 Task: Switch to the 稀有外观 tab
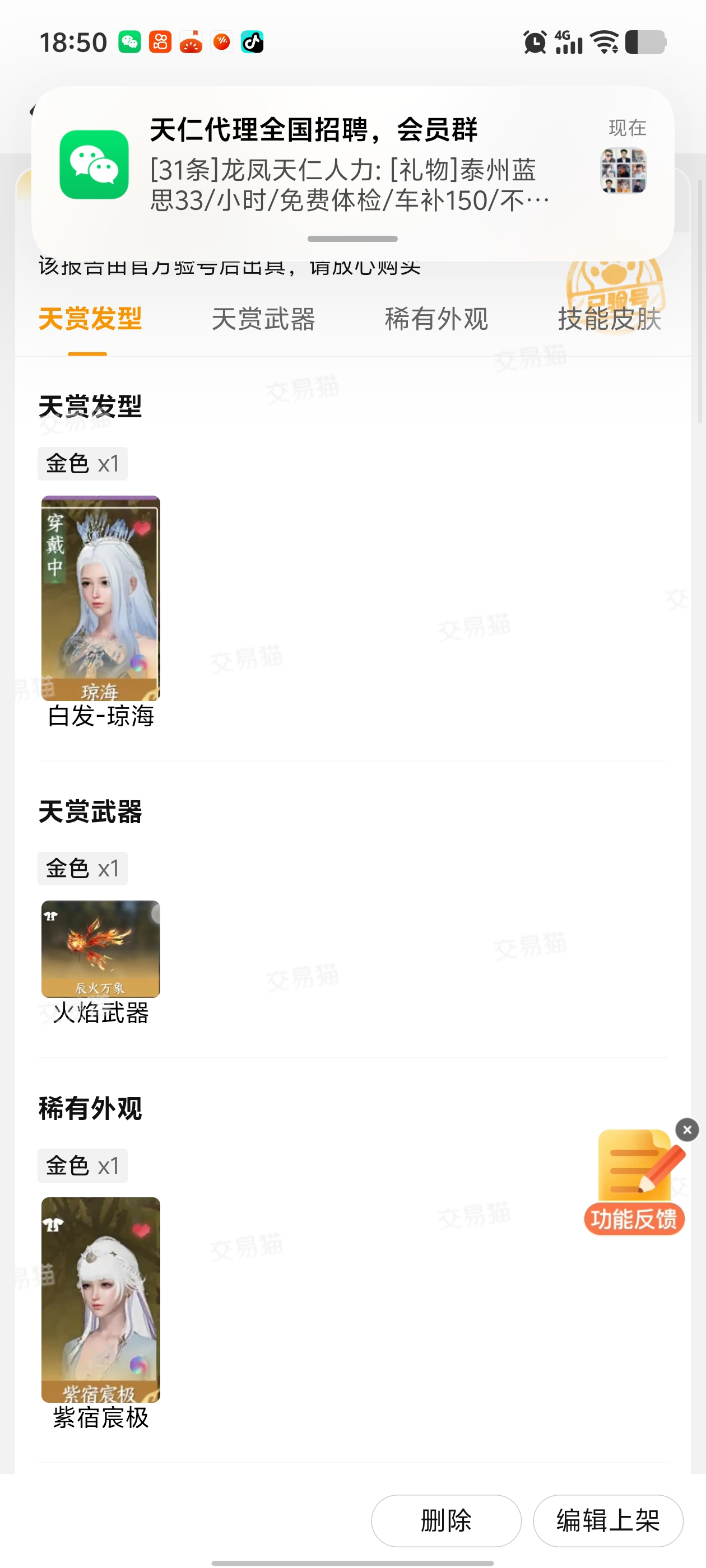click(436, 319)
